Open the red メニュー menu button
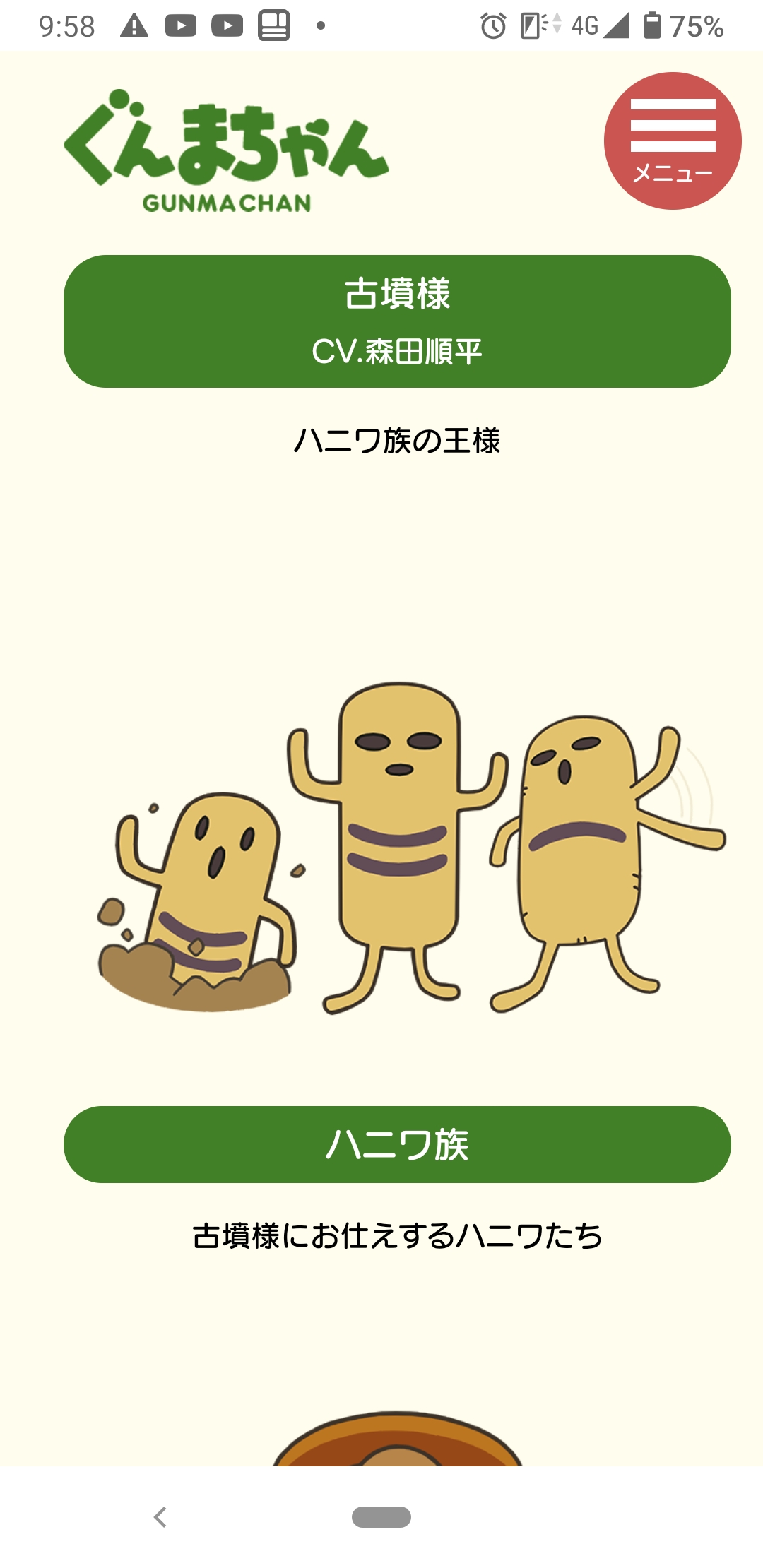The width and height of the screenshot is (763, 1568). click(x=672, y=141)
